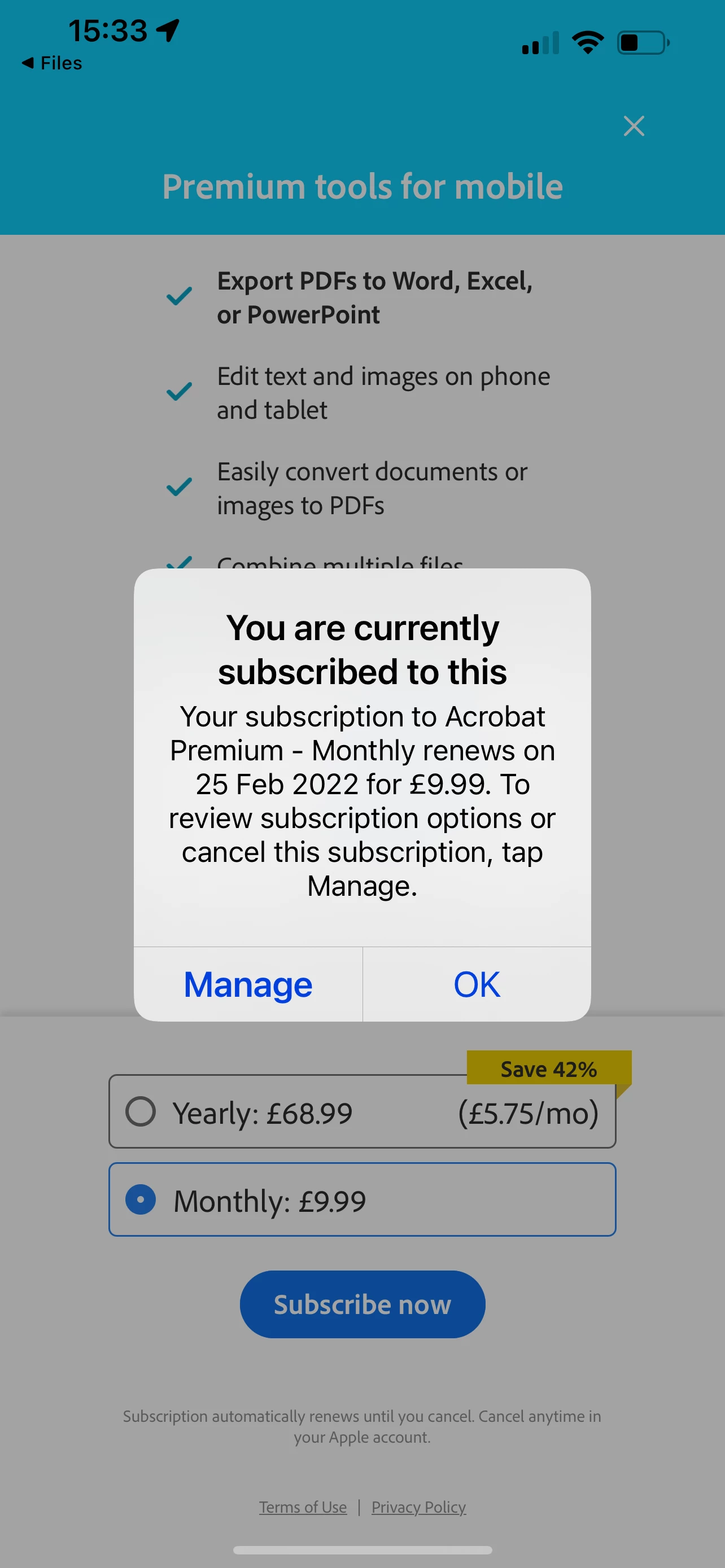Image resolution: width=725 pixels, height=1568 pixels.
Task: Tap the Subscribe now button
Action: click(x=362, y=1304)
